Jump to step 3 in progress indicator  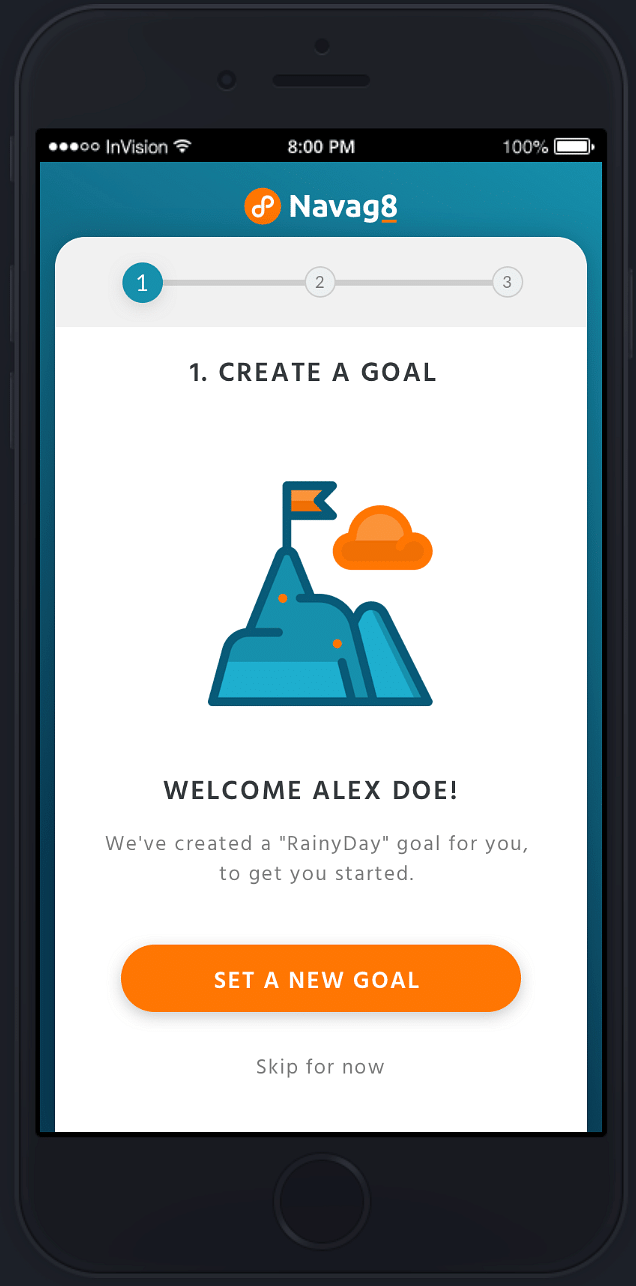click(x=507, y=283)
